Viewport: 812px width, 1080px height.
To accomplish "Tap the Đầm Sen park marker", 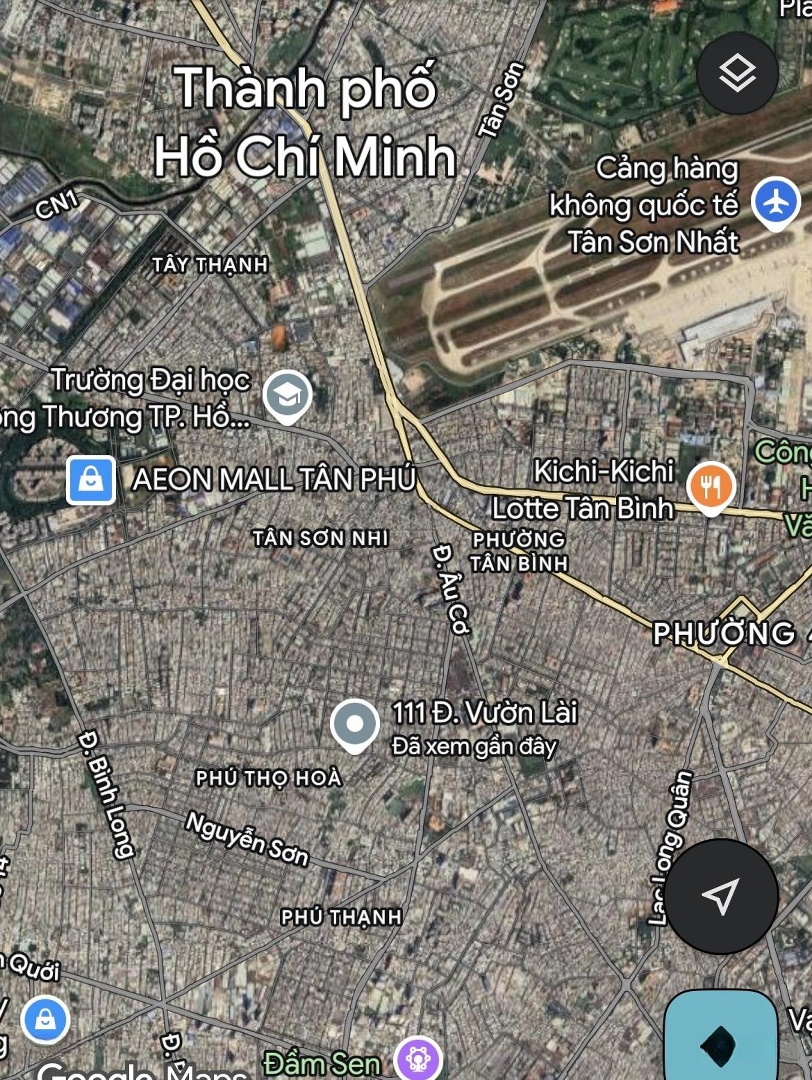I will pyautogui.click(x=416, y=1058).
